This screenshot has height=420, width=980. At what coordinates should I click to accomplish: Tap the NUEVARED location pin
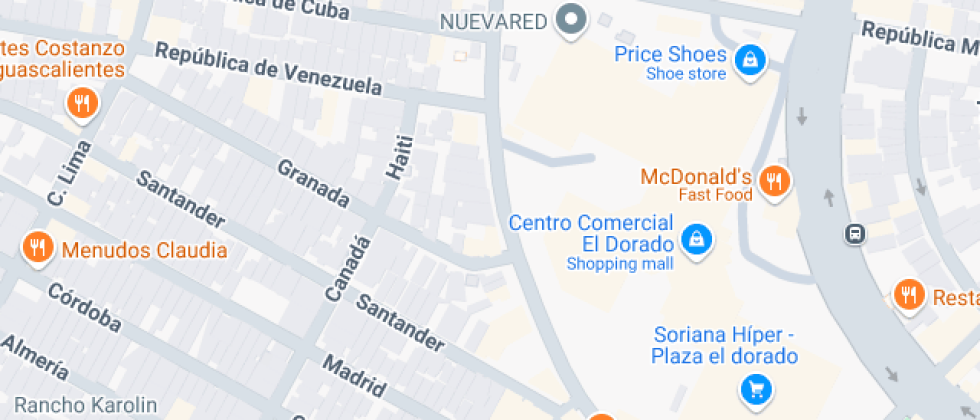pos(572,20)
